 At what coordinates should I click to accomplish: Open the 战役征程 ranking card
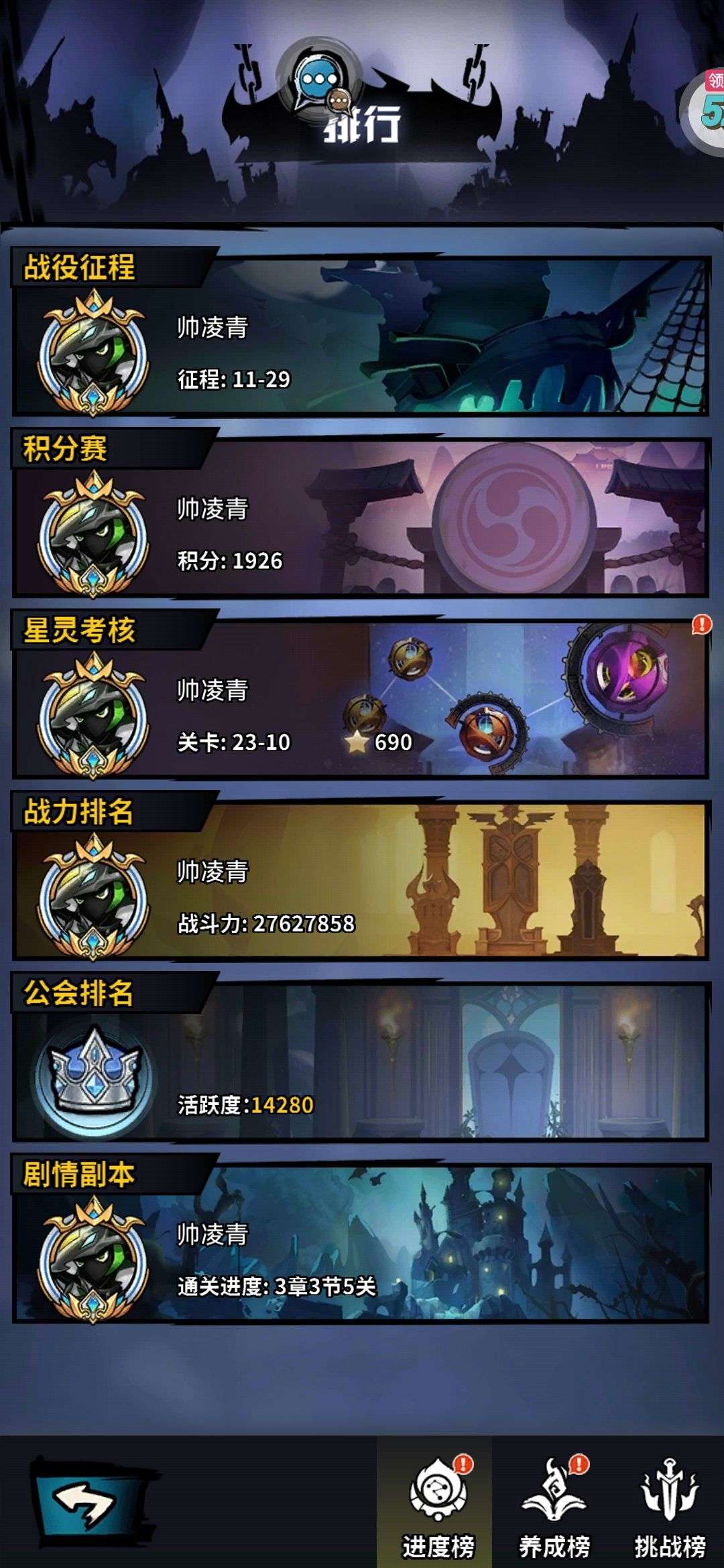pyautogui.click(x=361, y=332)
